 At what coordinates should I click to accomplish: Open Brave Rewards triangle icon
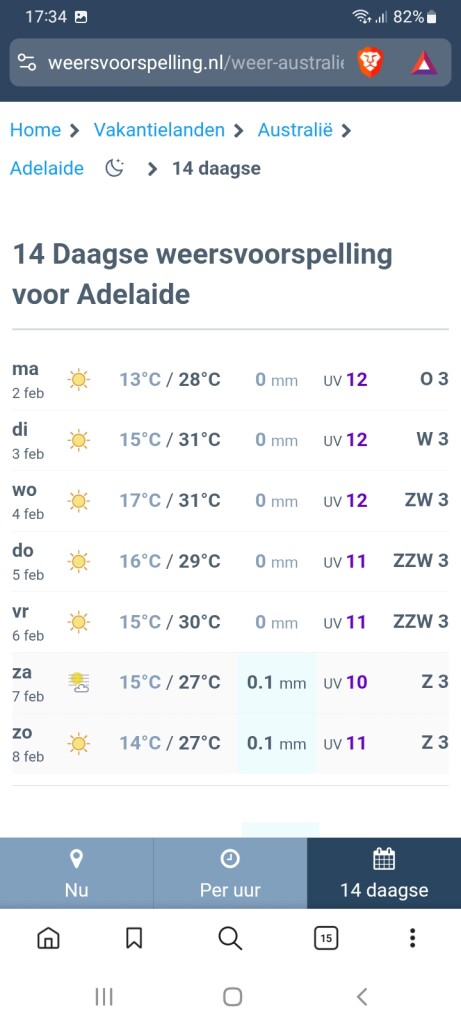coord(424,63)
